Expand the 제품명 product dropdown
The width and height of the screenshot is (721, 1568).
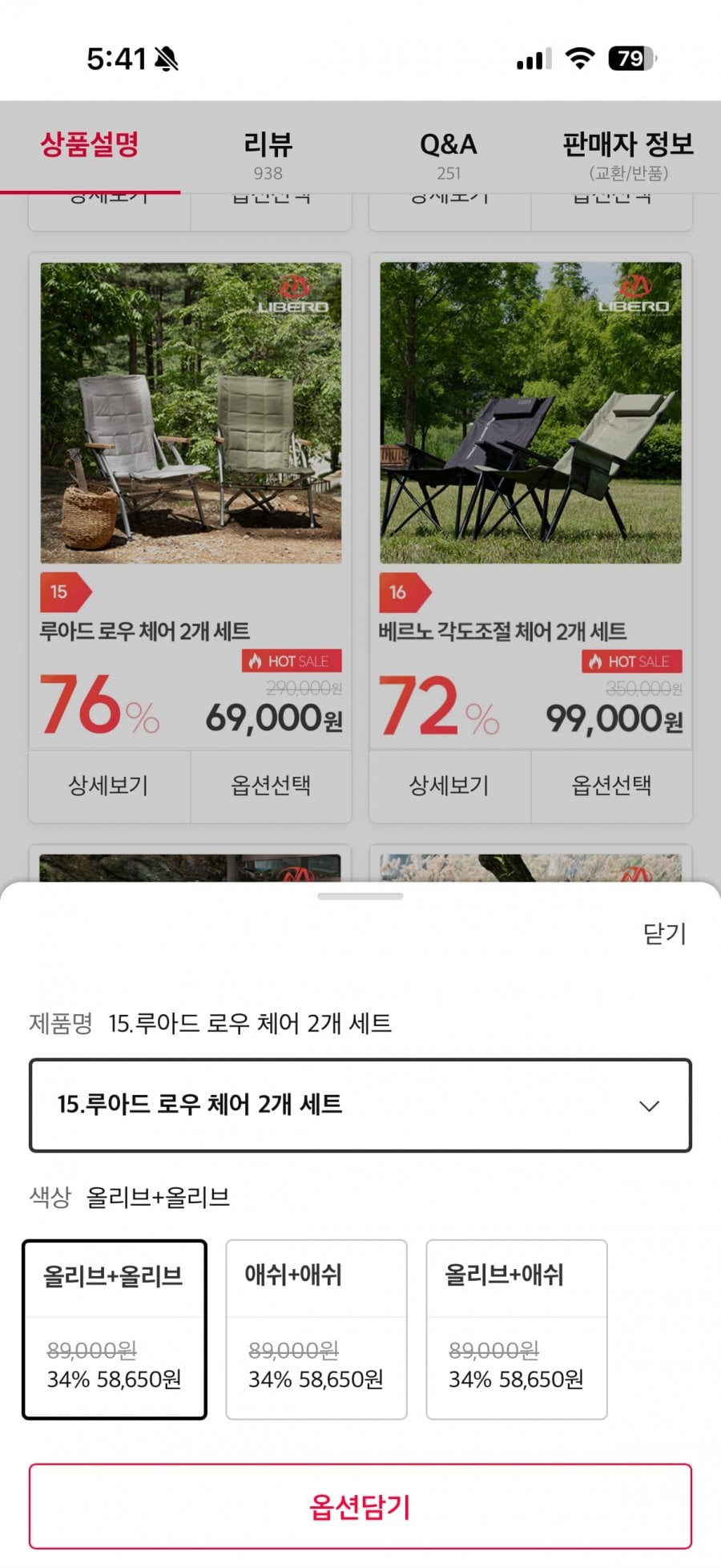(x=360, y=1105)
